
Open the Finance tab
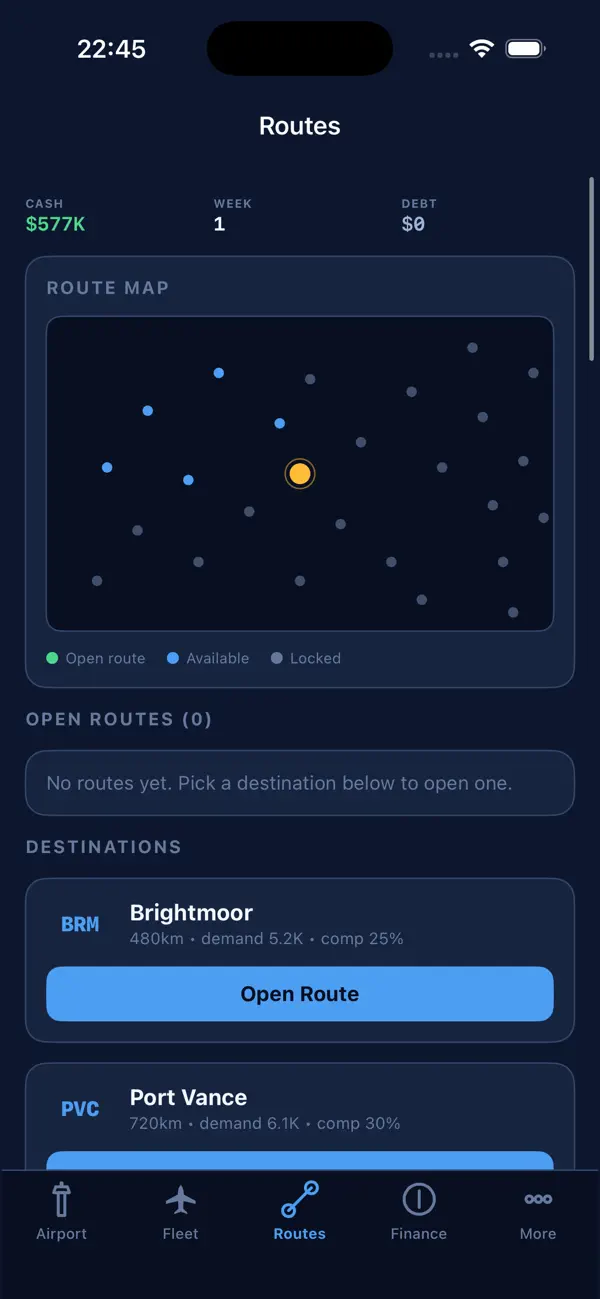[419, 1211]
